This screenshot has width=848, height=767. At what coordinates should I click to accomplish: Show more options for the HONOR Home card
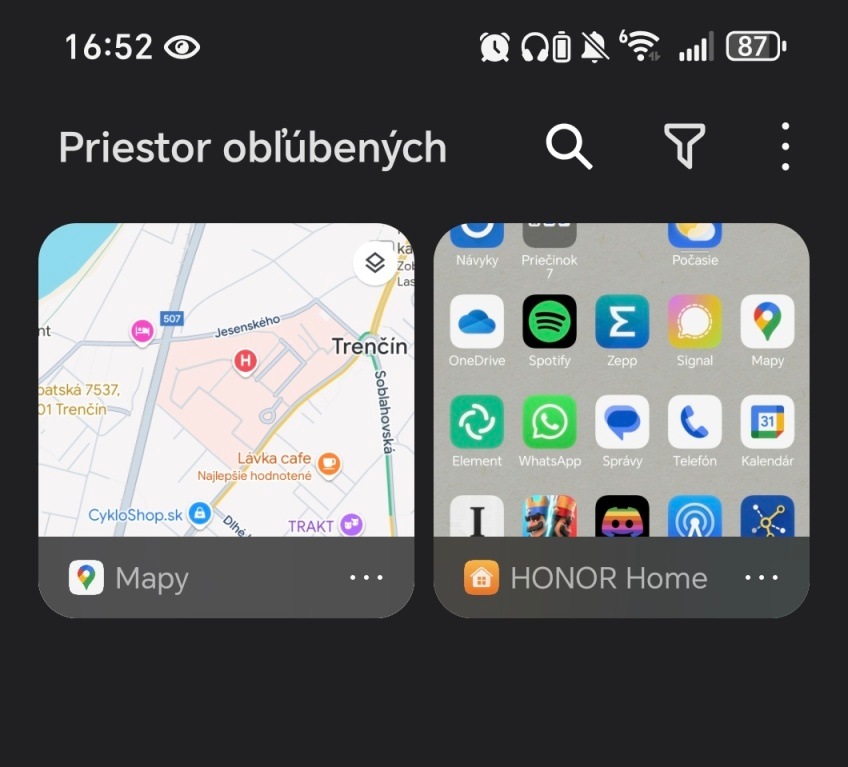click(762, 578)
